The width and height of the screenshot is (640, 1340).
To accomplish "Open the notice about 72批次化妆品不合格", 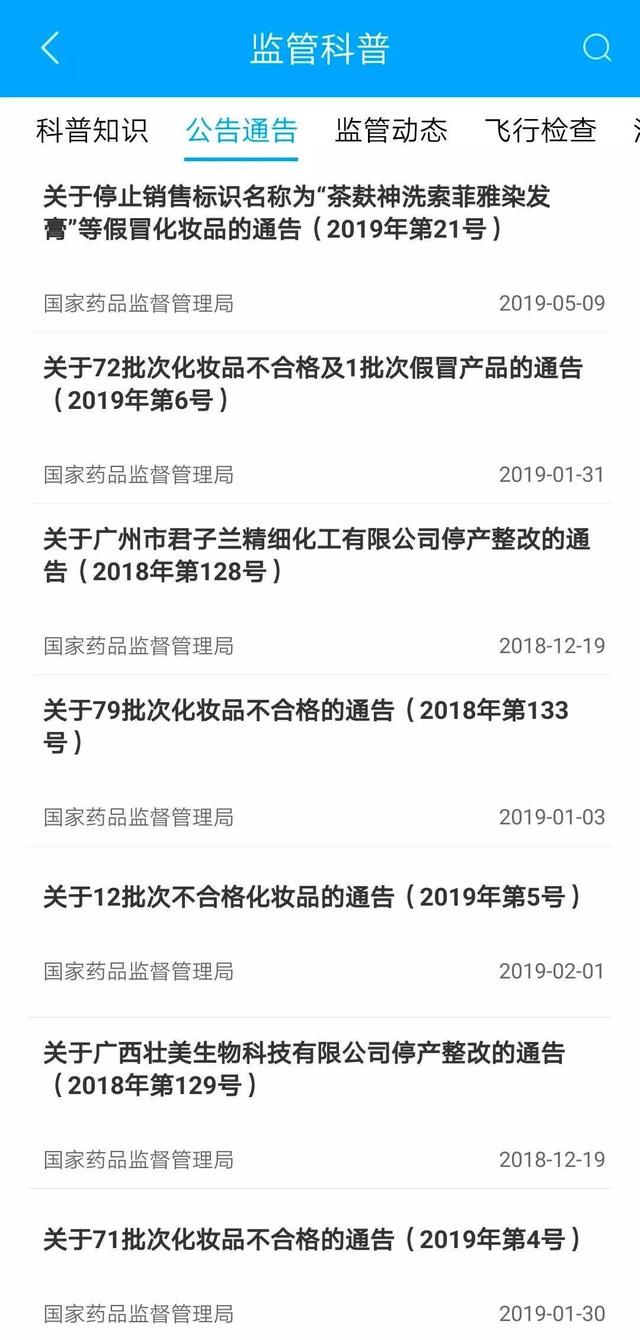I will [320, 418].
